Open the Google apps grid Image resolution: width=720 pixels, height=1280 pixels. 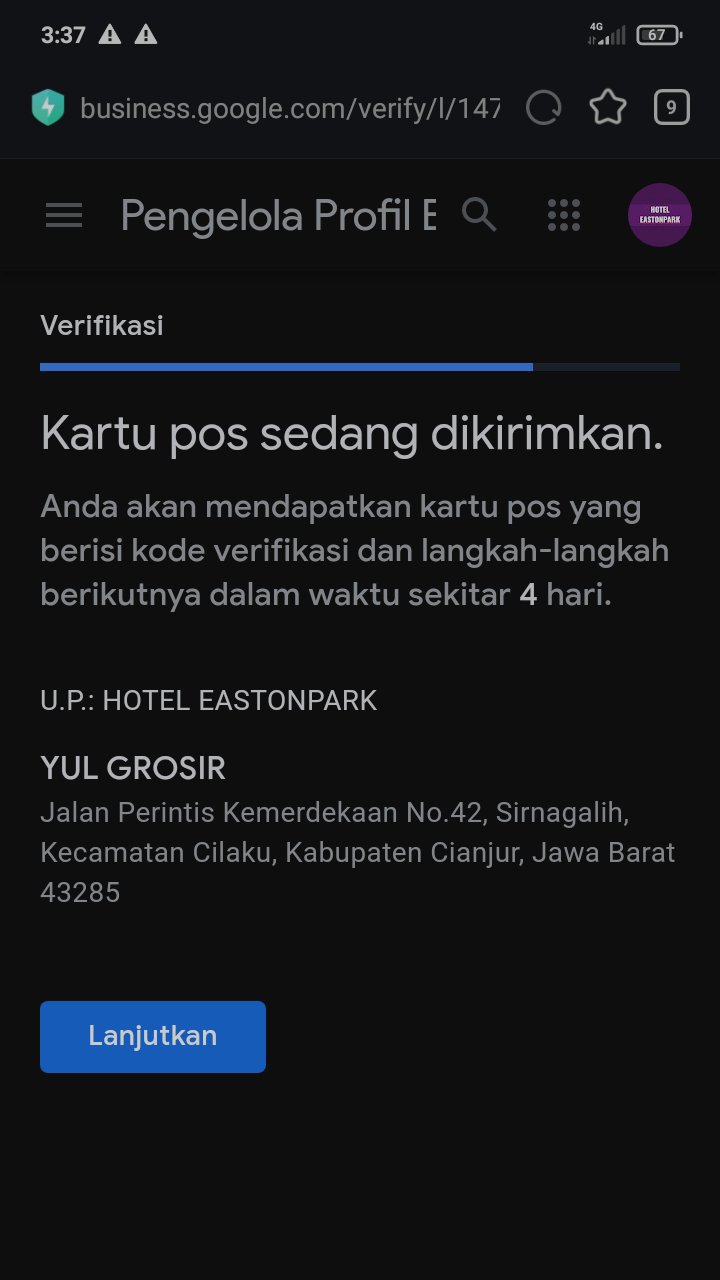pyautogui.click(x=564, y=215)
